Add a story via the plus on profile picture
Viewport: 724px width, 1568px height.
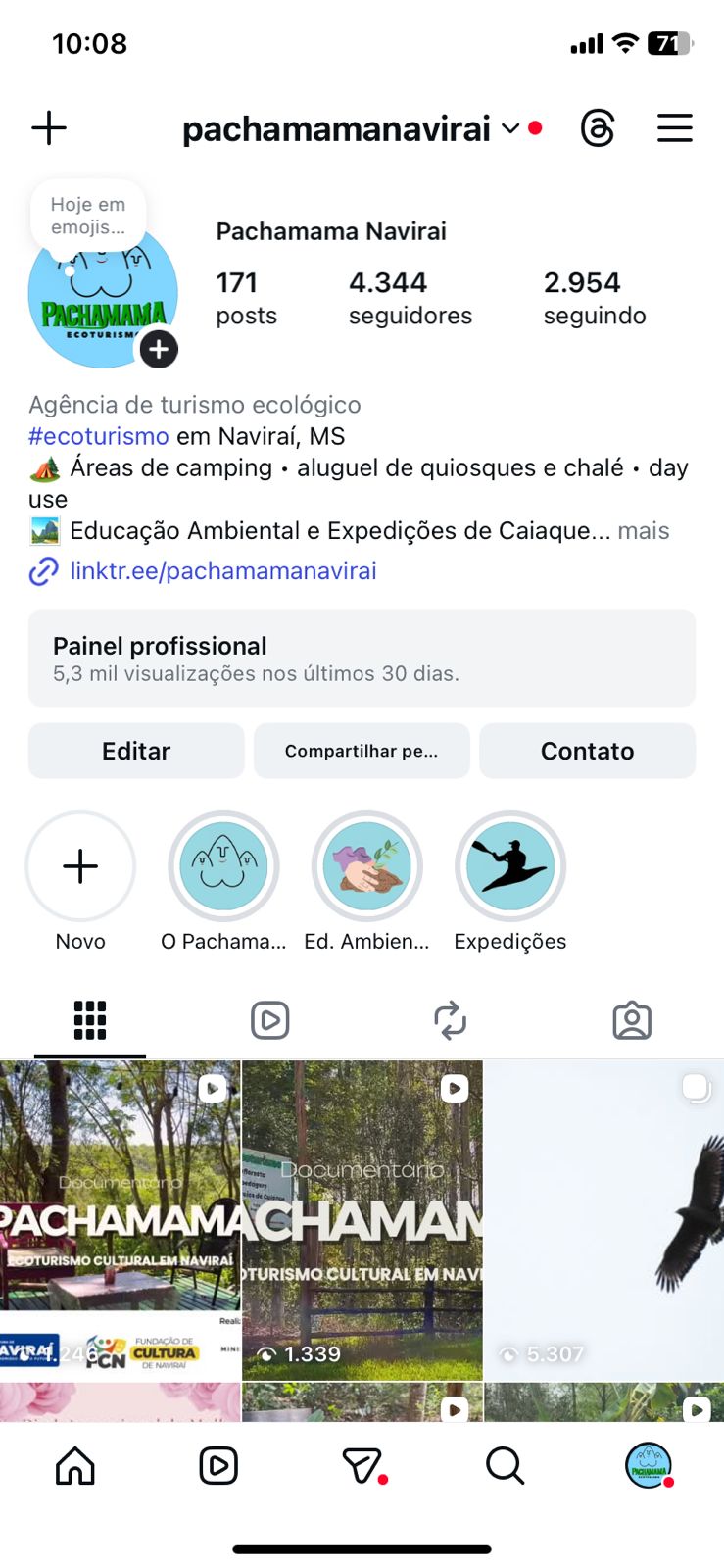point(158,348)
